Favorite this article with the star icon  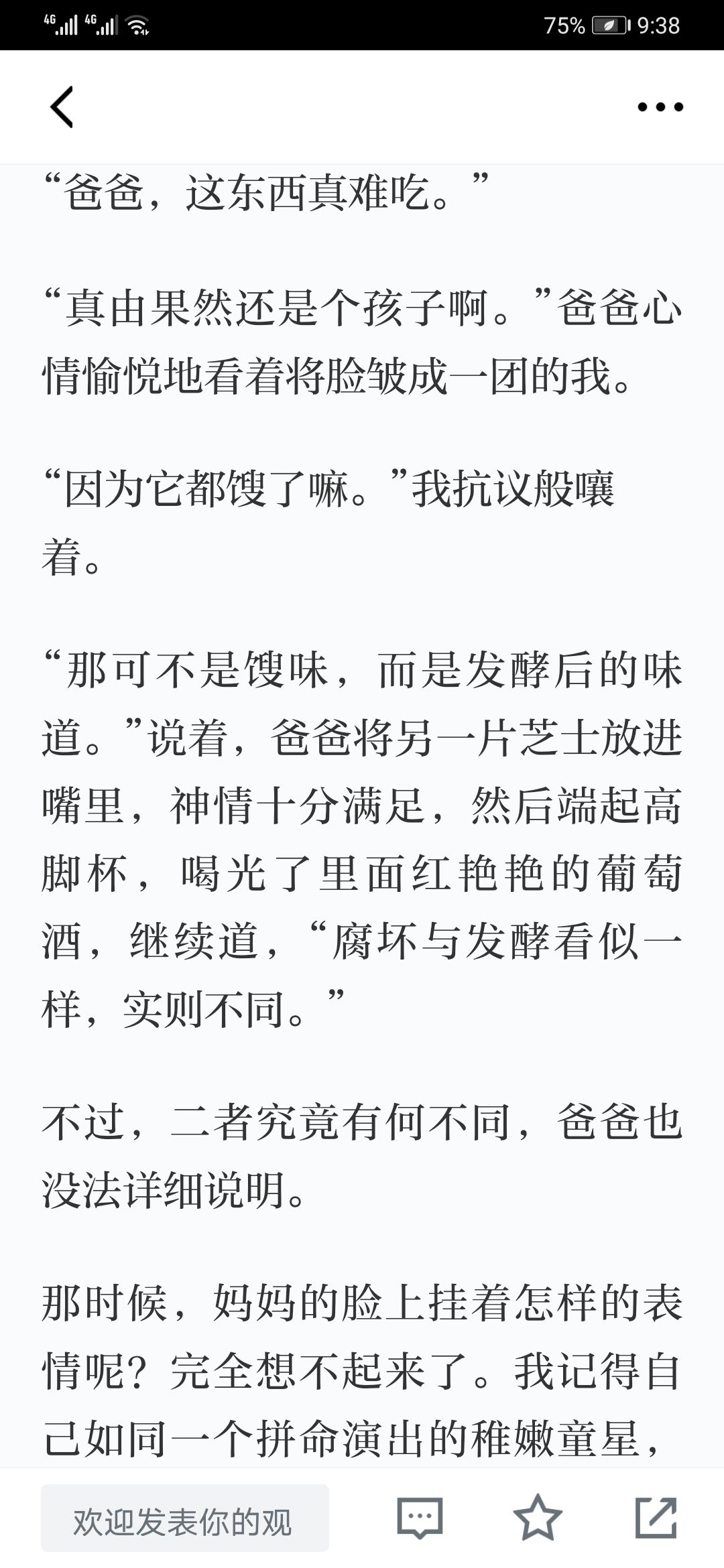[x=538, y=1518]
